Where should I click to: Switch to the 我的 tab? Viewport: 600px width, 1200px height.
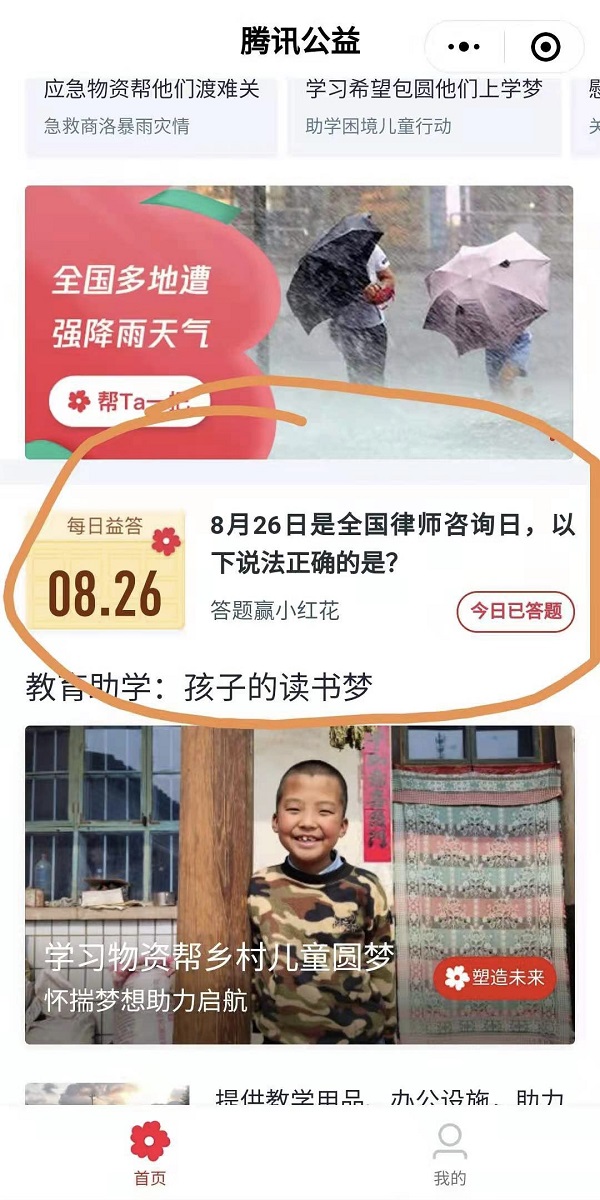point(450,1153)
